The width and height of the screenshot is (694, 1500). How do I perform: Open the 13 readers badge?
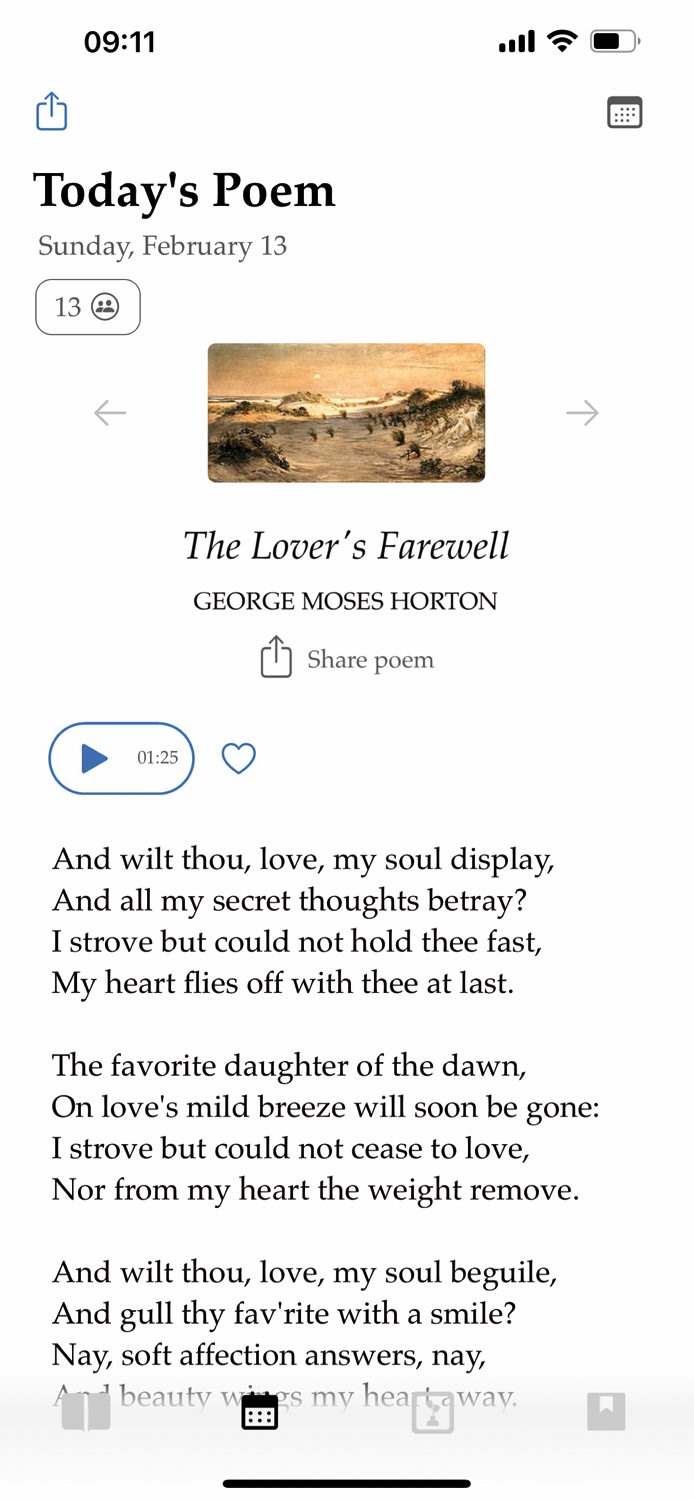click(88, 307)
